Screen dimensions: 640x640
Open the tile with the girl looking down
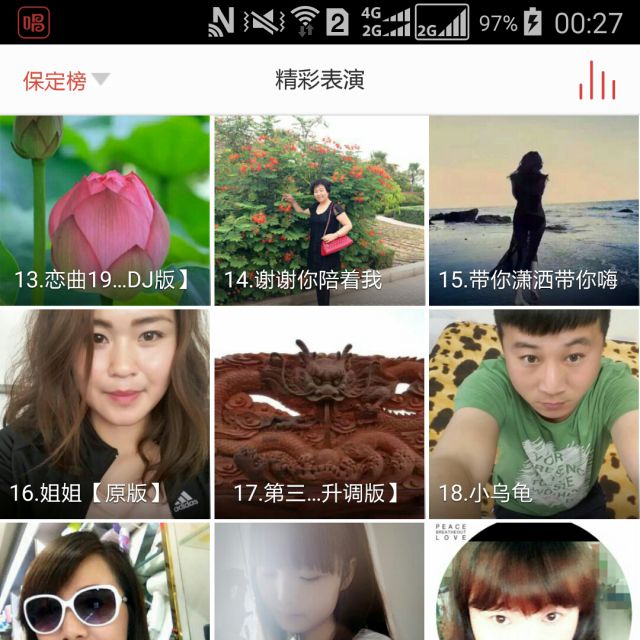[x=320, y=582]
